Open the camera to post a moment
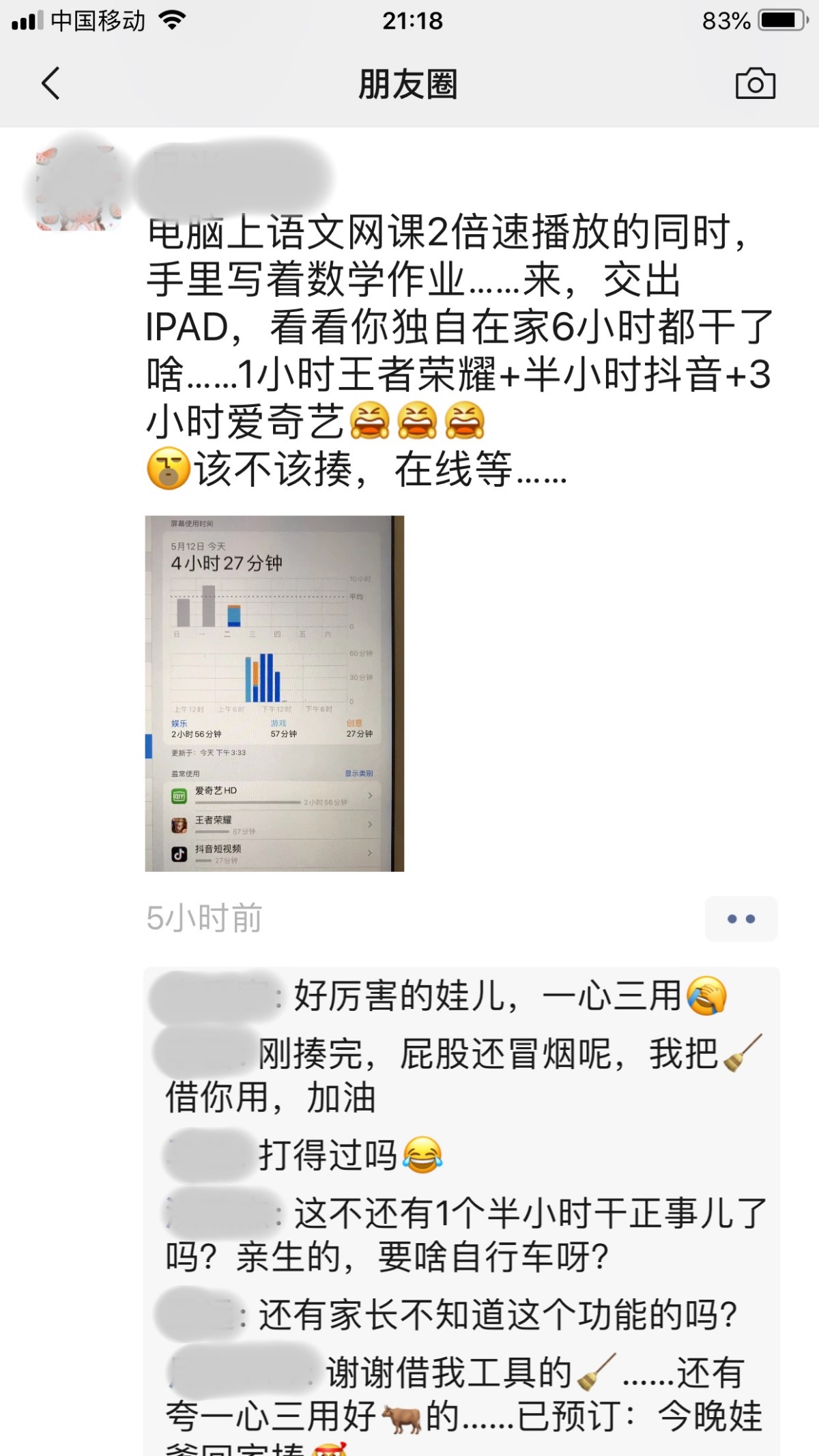The image size is (819, 1456). click(x=755, y=84)
